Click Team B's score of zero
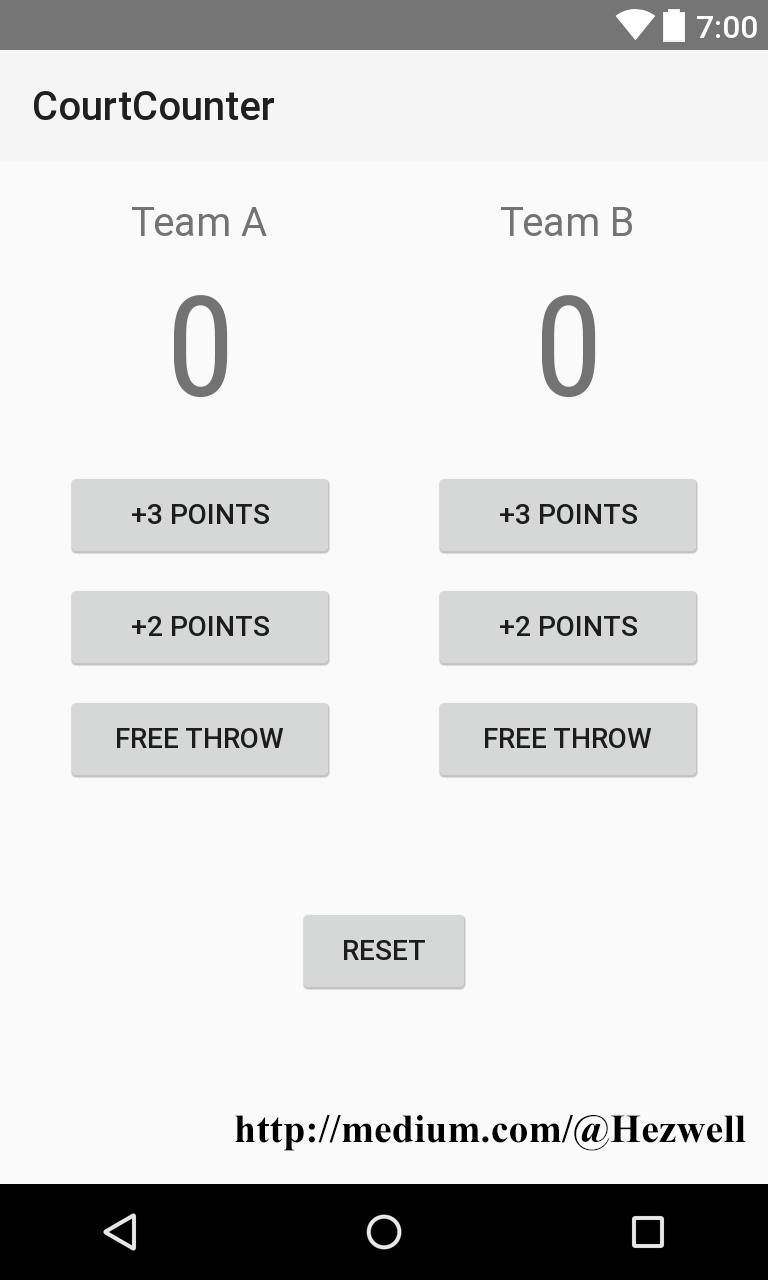Viewport: 768px width, 1280px height. tap(568, 345)
